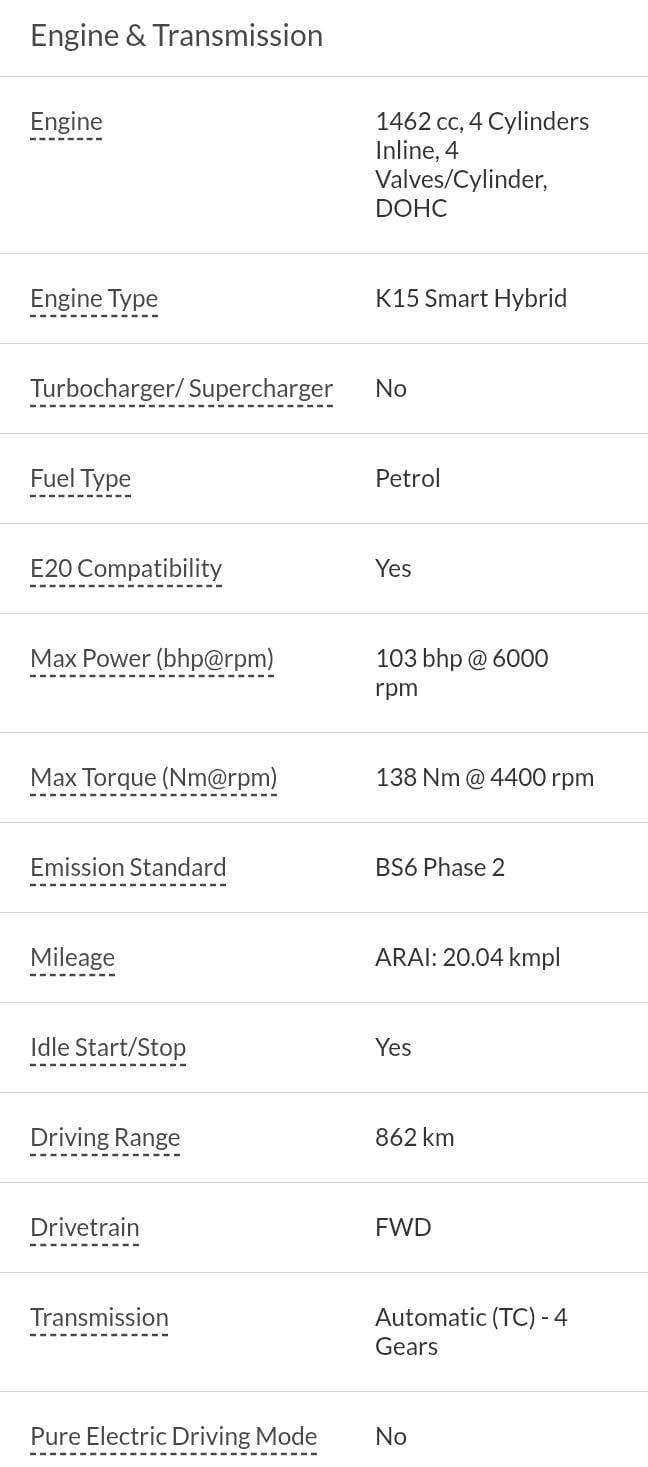
Task: Tap the Driving Range glossary link
Action: 105,1138
